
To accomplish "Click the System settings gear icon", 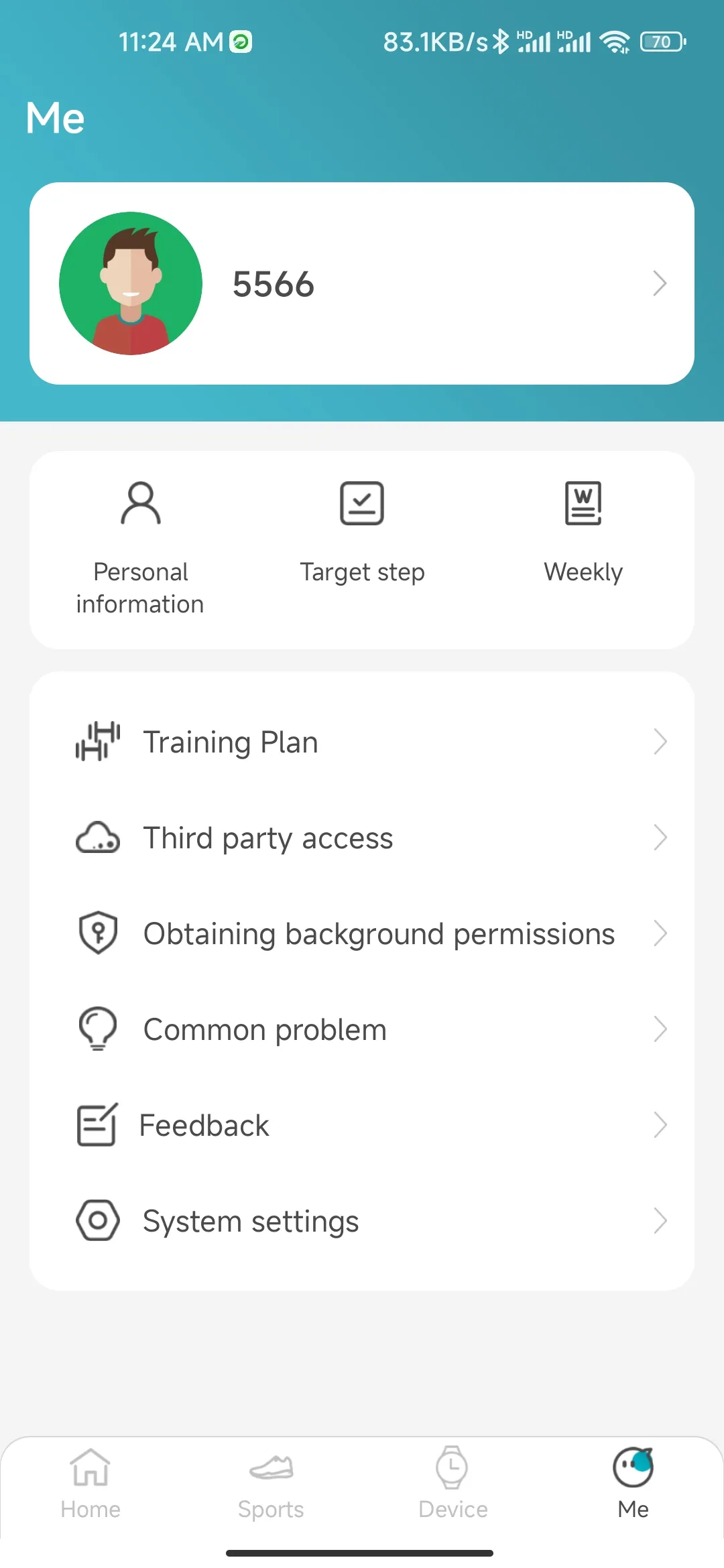I will pos(97,1220).
